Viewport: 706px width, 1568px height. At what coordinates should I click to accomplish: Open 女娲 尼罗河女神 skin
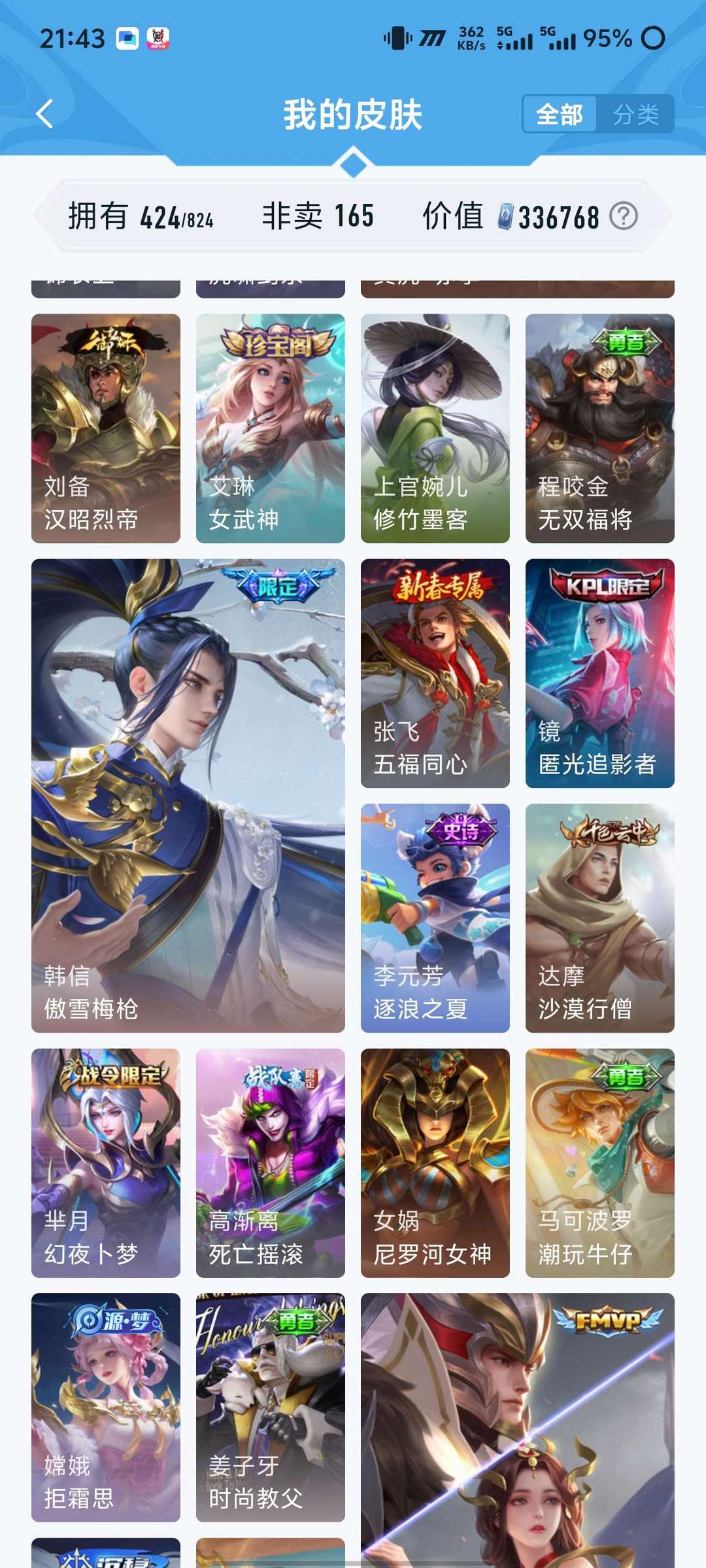pos(435,1163)
